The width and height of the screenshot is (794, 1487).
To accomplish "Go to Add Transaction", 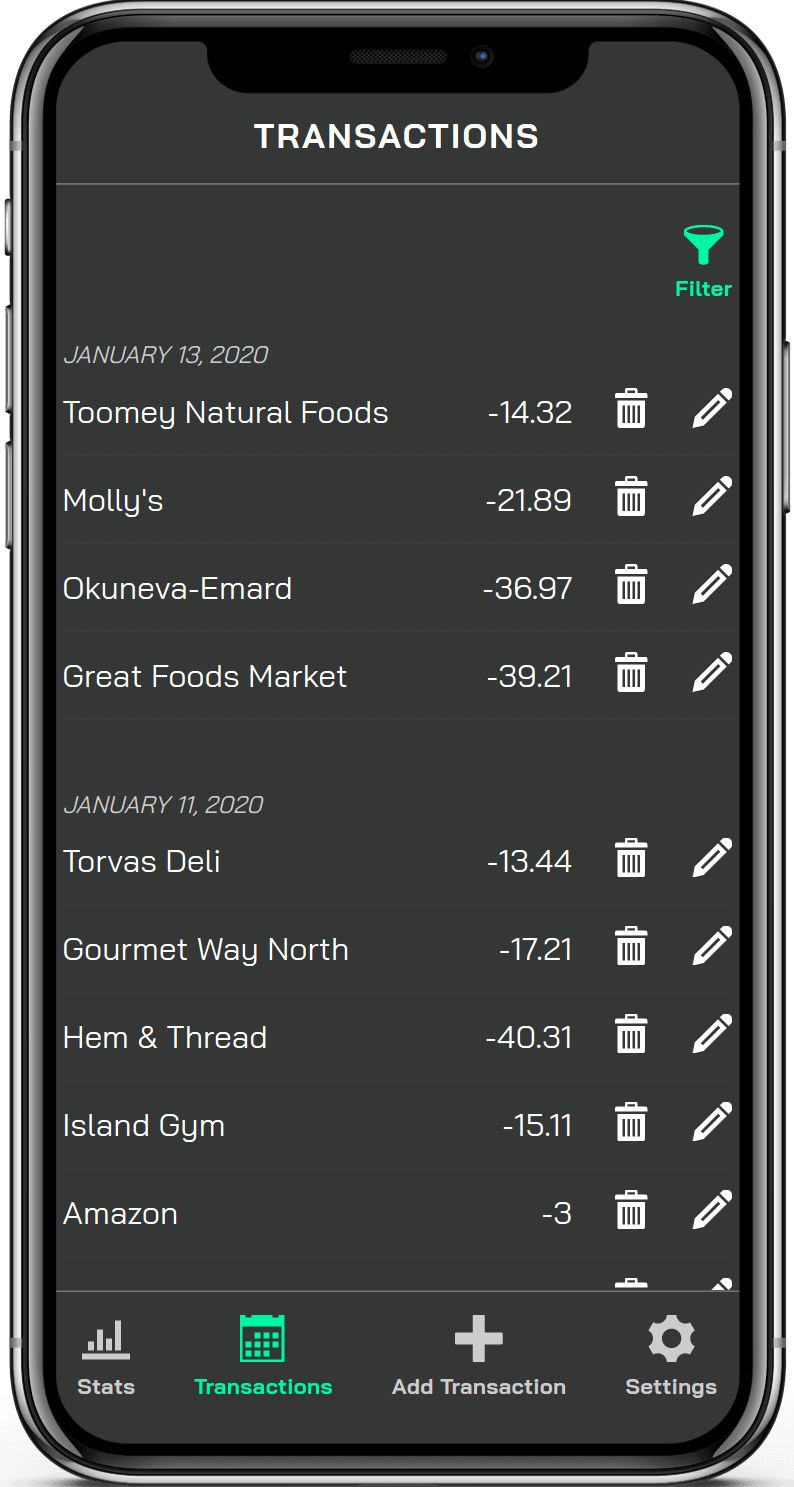I will click(479, 1357).
